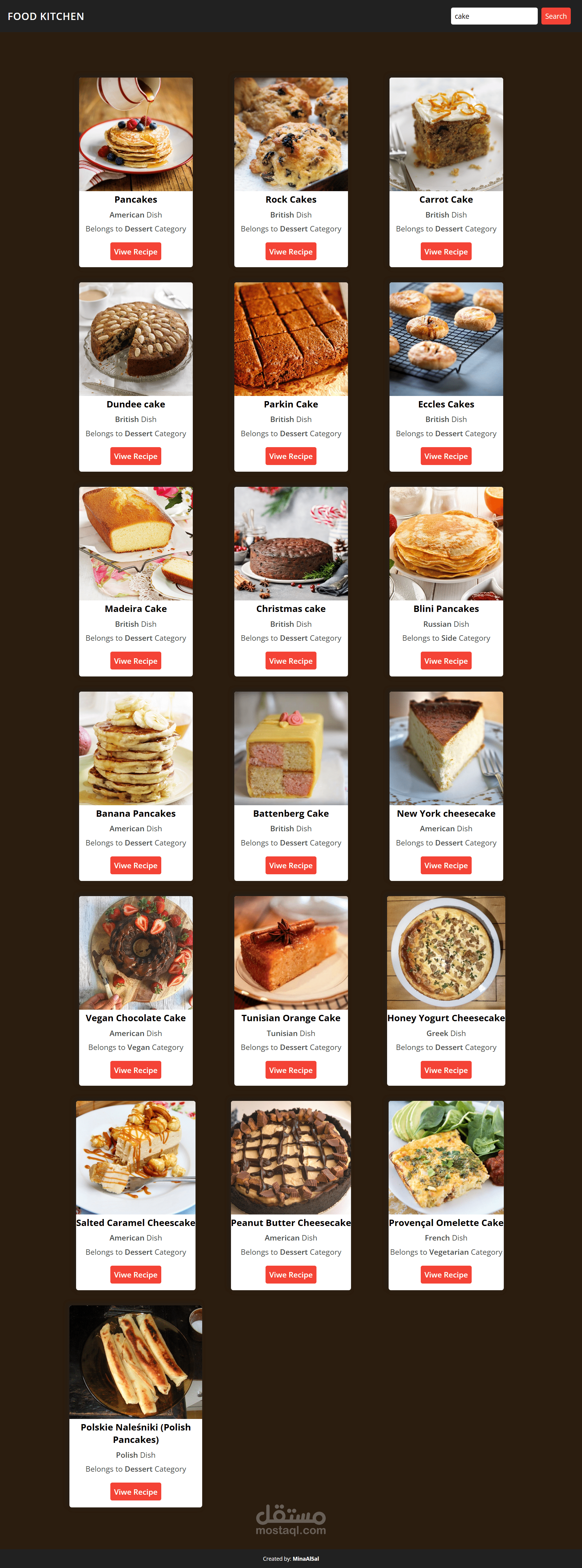This screenshot has width=582, height=1568.
Task: View the Pancakes recipe
Action: click(x=136, y=252)
